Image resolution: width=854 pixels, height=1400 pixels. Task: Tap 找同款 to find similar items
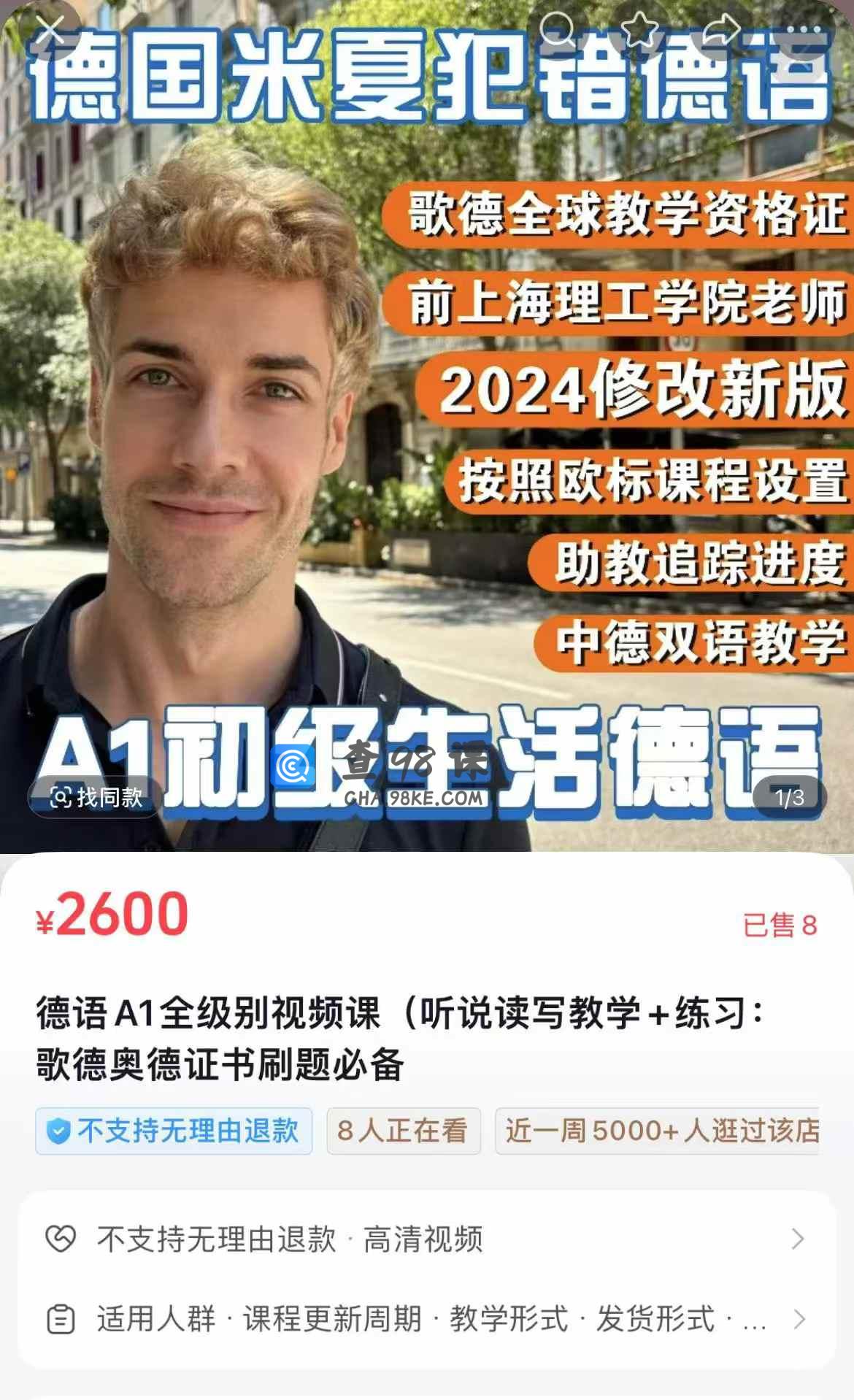(96, 797)
